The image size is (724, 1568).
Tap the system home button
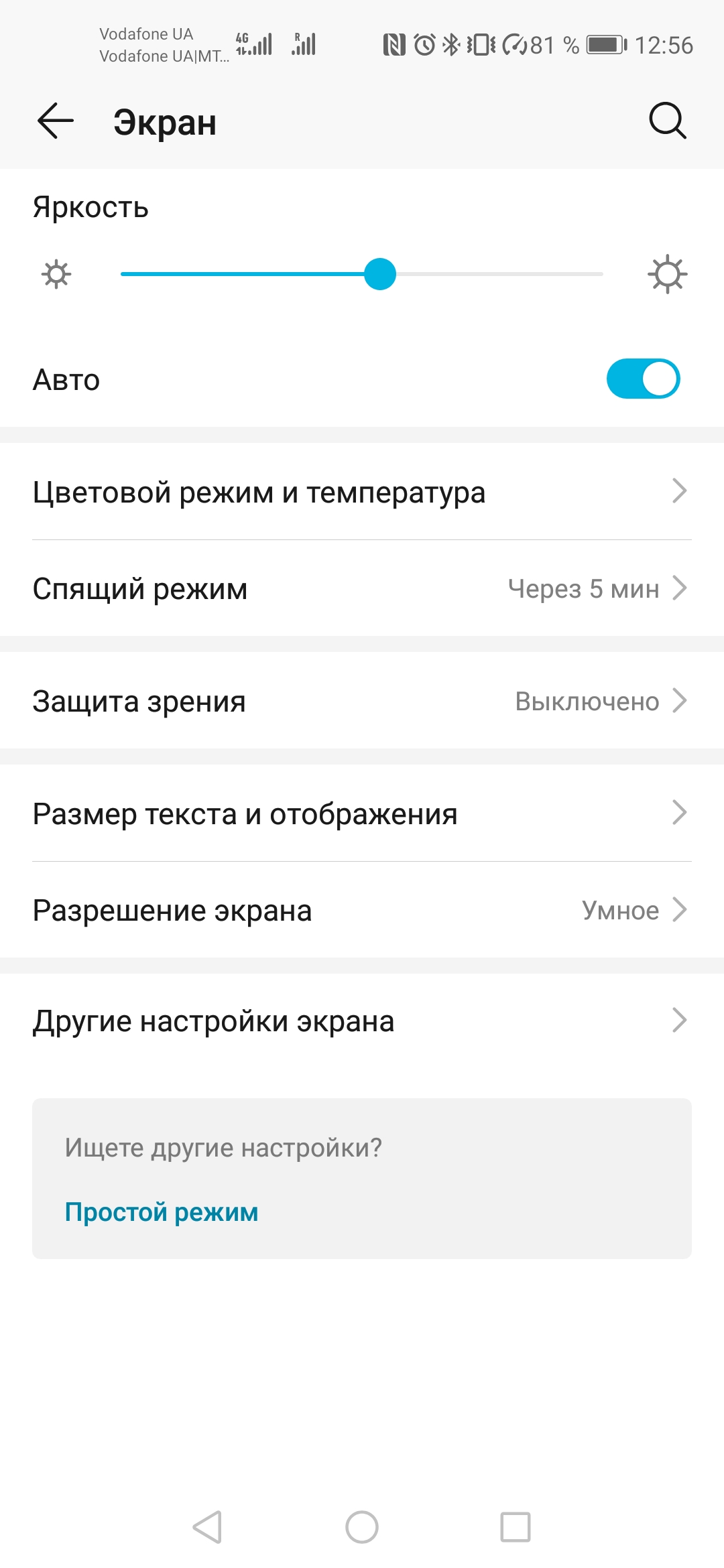(362, 1527)
